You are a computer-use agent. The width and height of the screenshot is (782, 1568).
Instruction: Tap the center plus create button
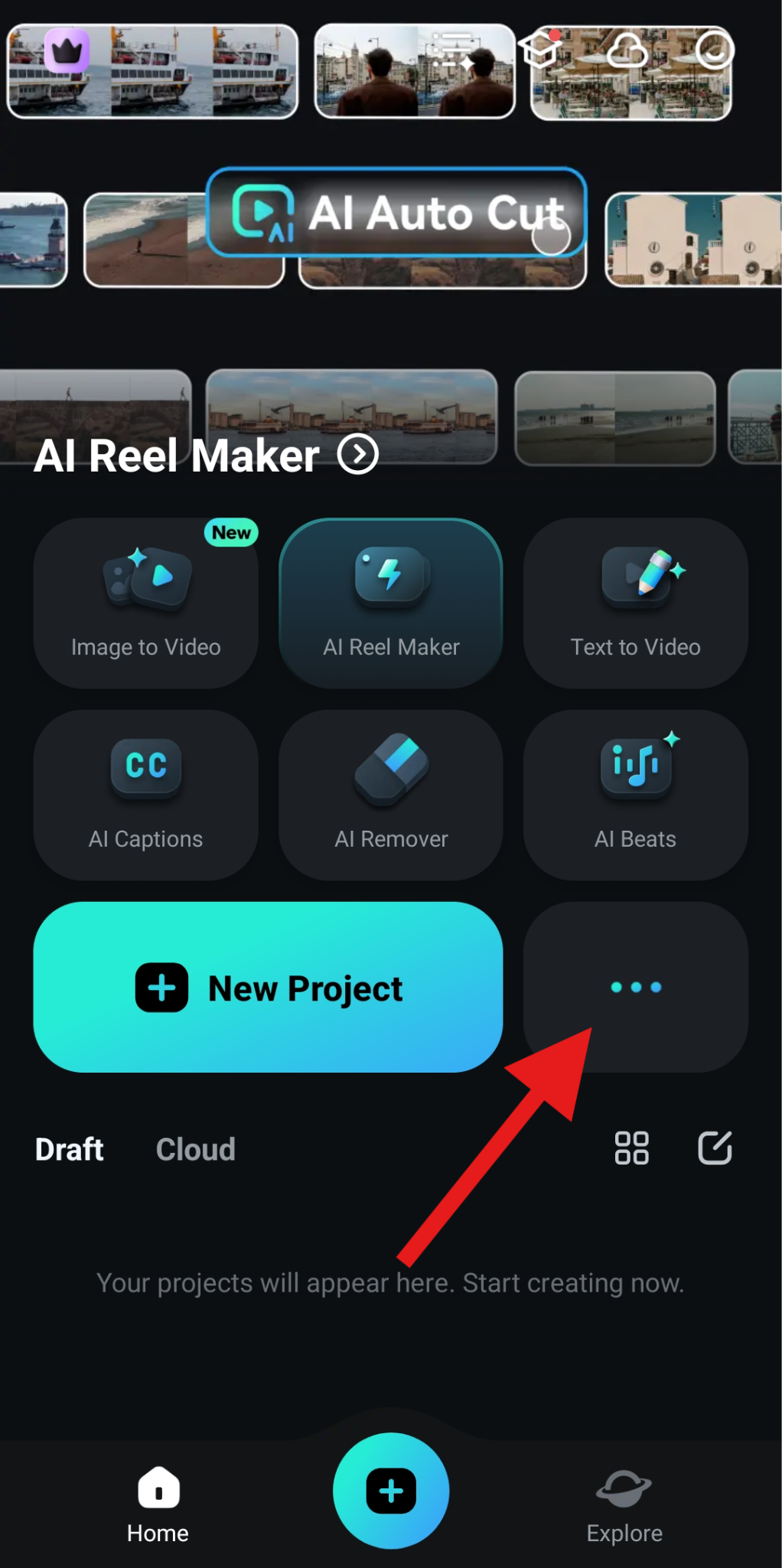tap(391, 1491)
